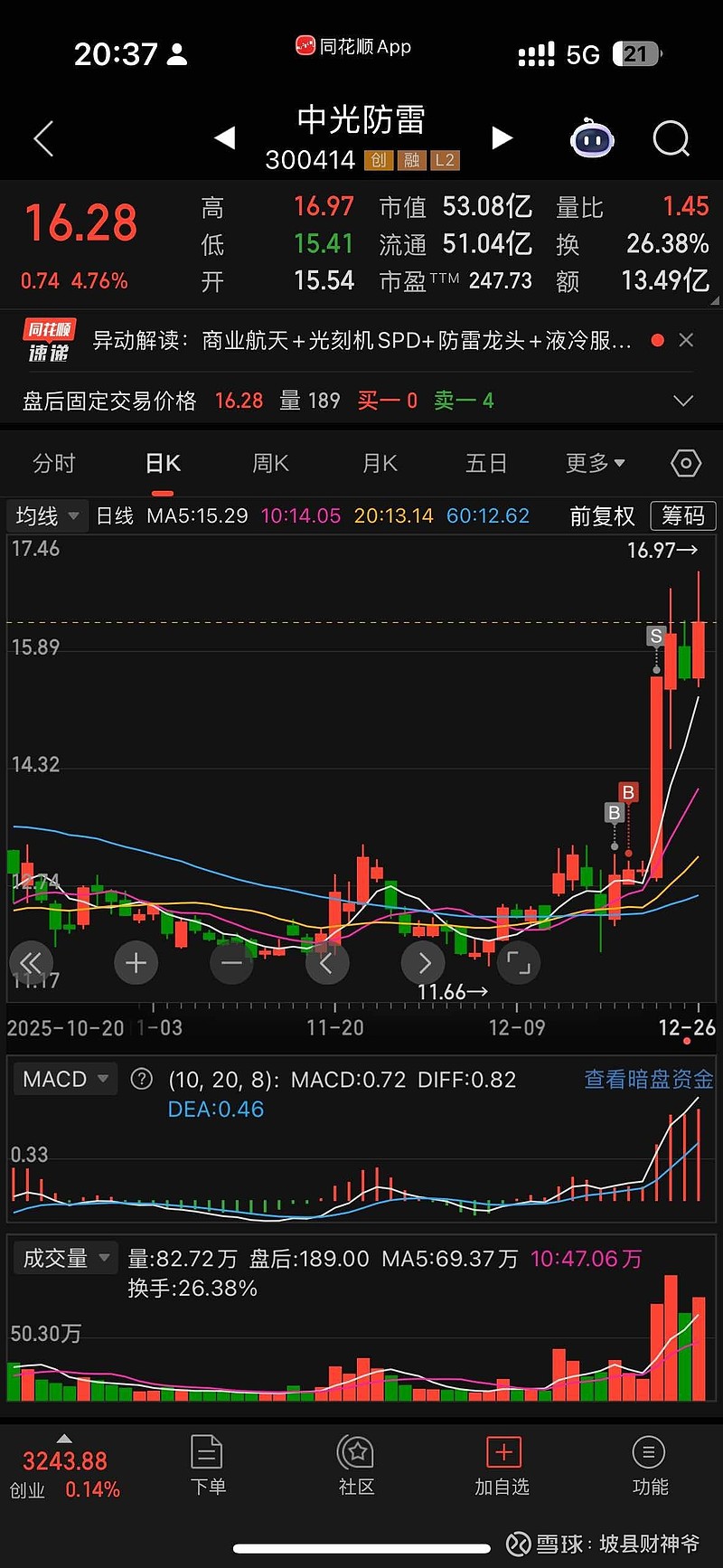
Task: Expand the 更多 chart period menu
Action: (x=594, y=462)
